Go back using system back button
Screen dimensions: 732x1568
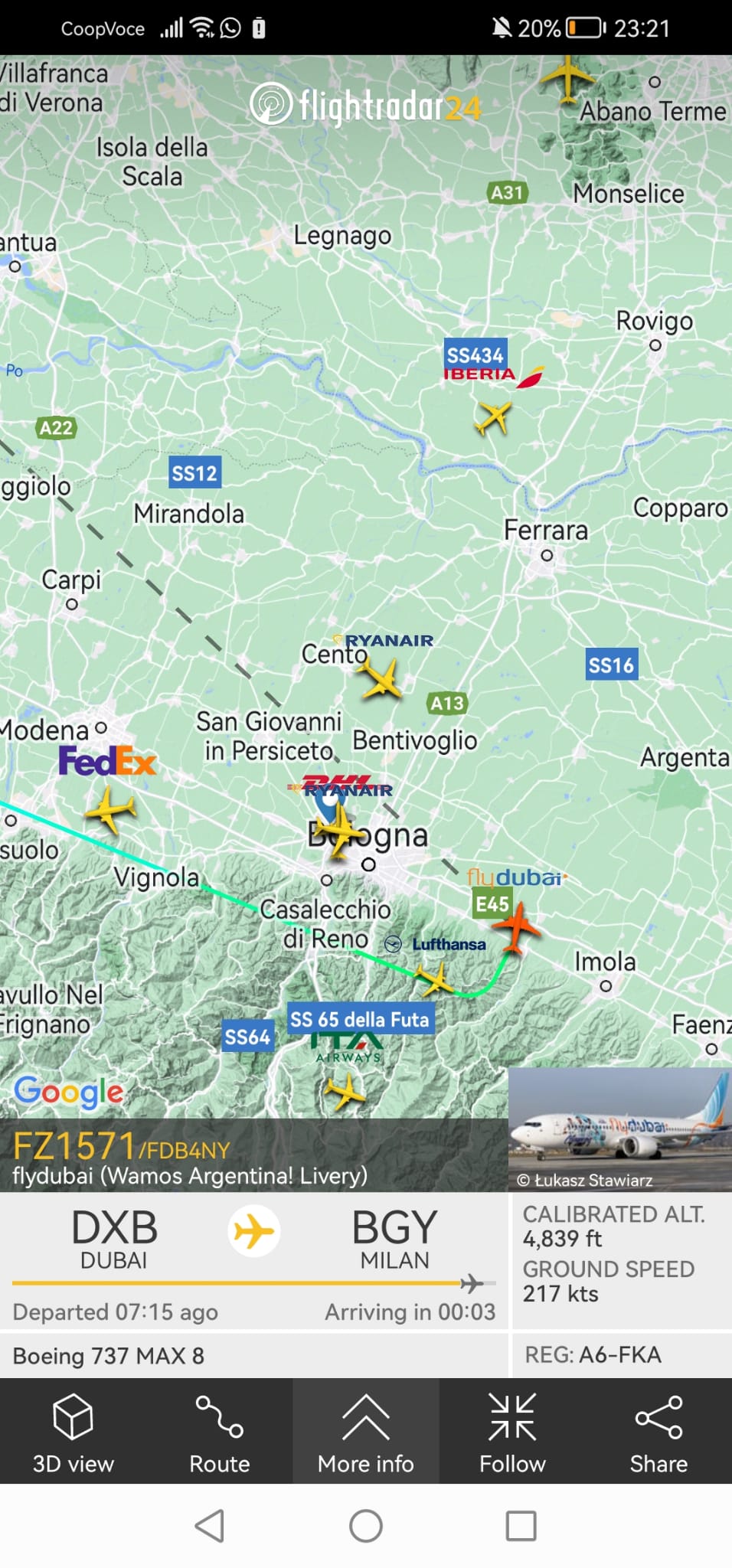pos(210,1526)
